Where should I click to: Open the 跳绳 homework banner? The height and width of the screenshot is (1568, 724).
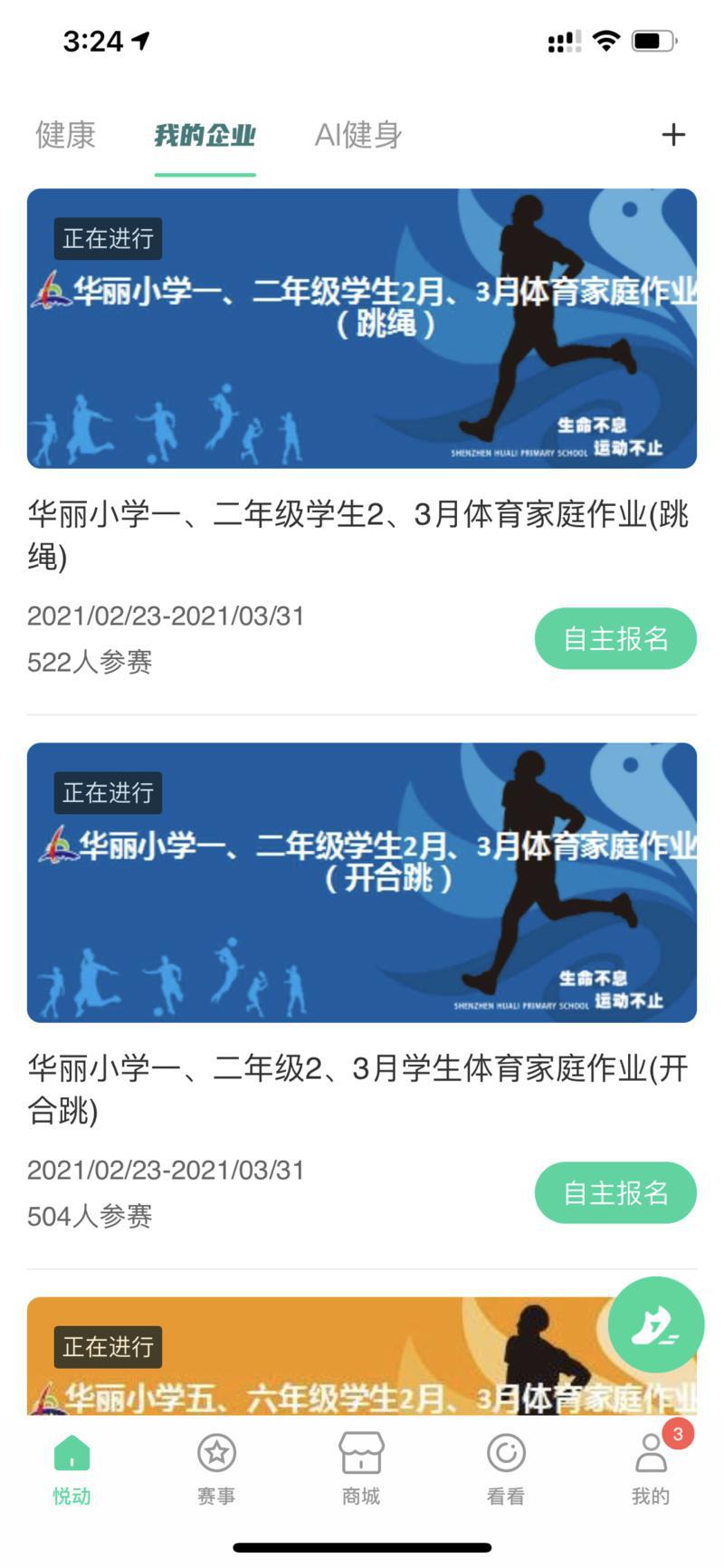coord(362,329)
